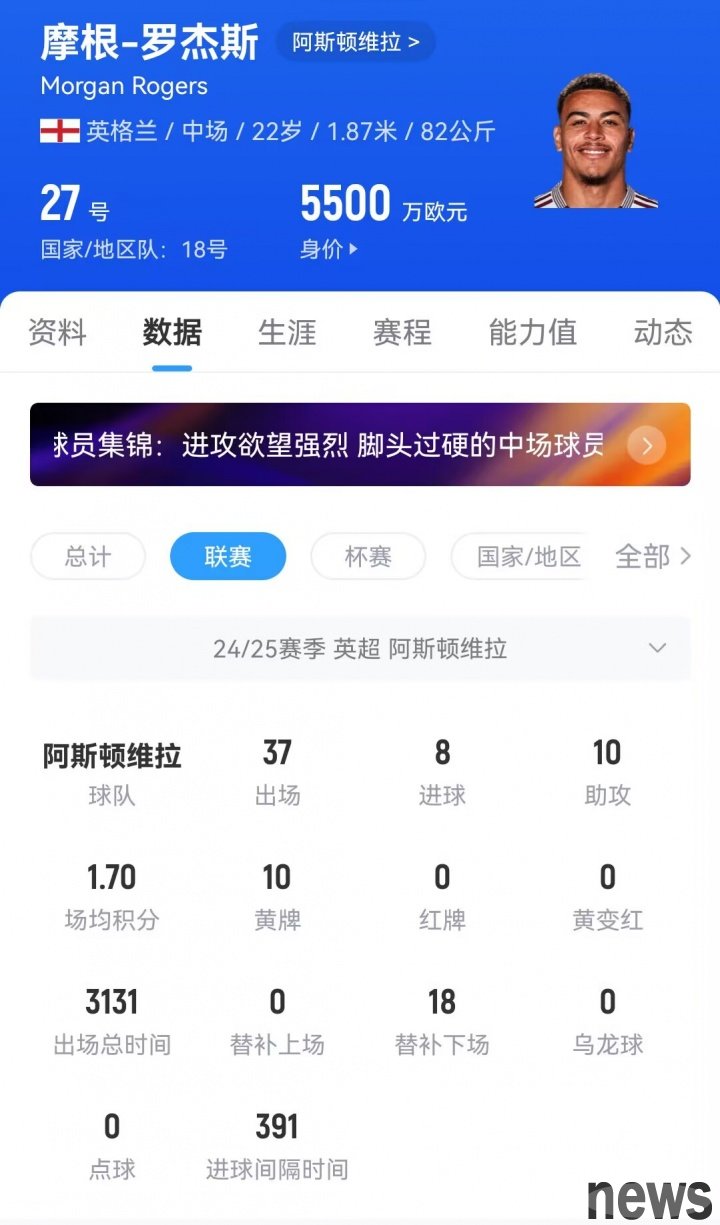View the 身价 market value details
Image resolution: width=720 pixels, height=1225 pixels.
point(328,249)
